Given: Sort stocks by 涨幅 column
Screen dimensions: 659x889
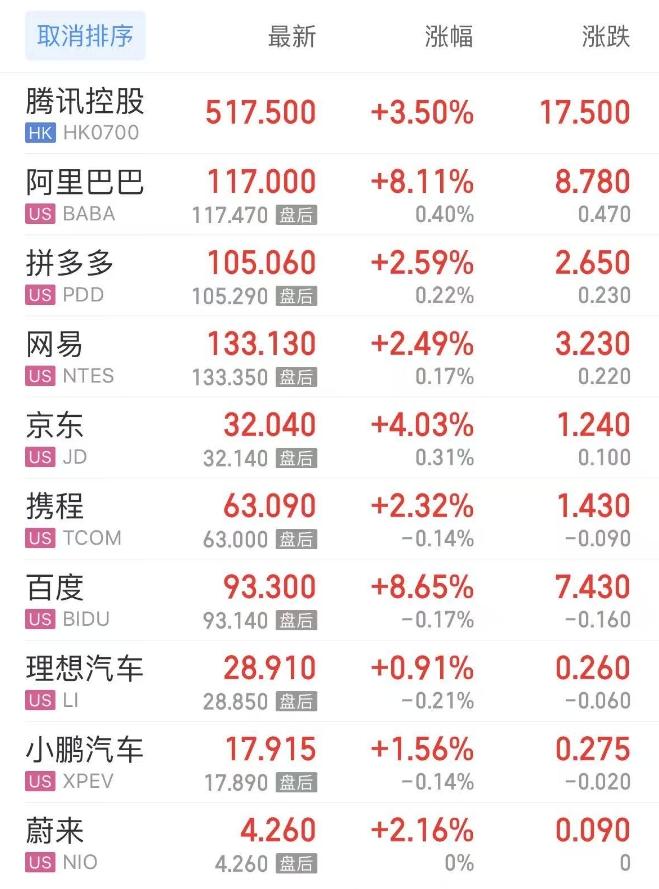Looking at the screenshot, I should tap(448, 38).
